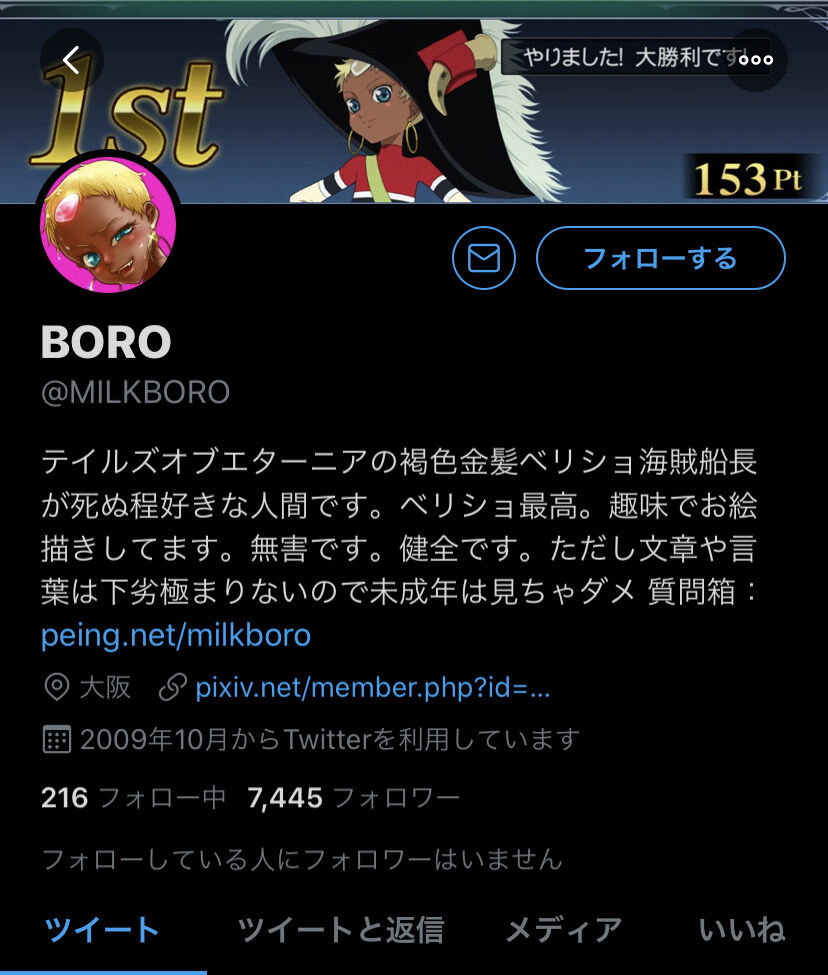Go back using the top arrow
This screenshot has height=975, width=828.
tap(71, 60)
